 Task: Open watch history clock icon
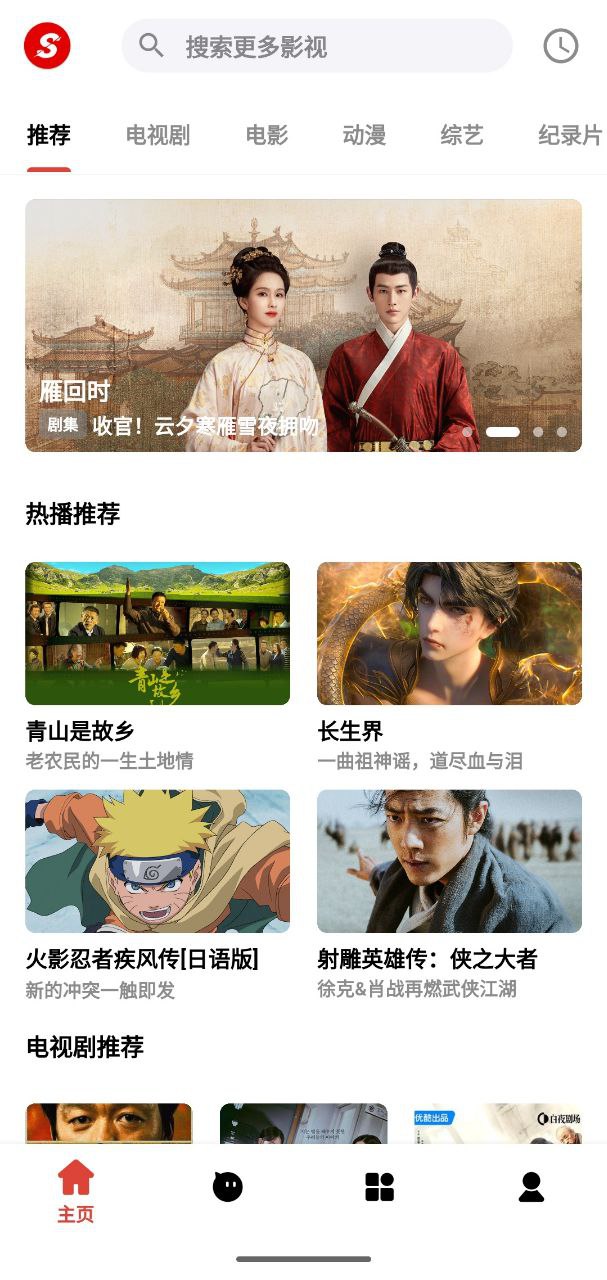[x=560, y=46]
